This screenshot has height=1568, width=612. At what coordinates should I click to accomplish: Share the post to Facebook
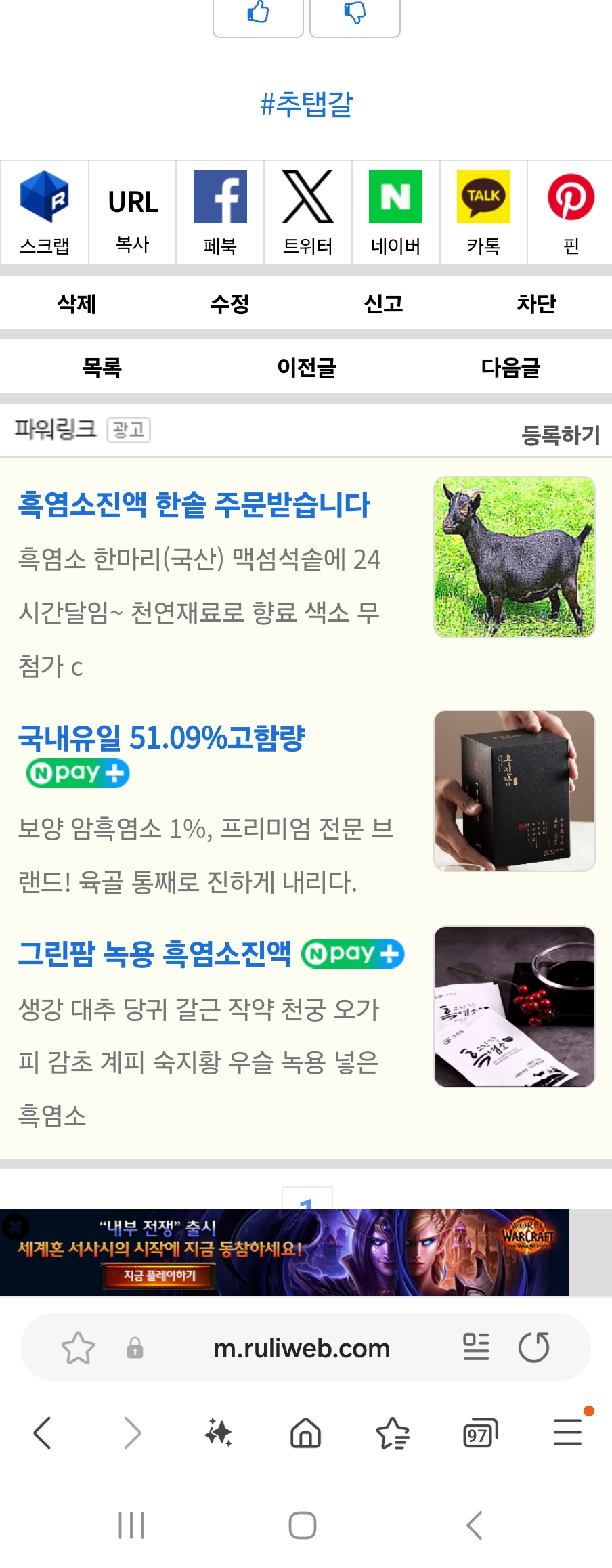tap(220, 213)
